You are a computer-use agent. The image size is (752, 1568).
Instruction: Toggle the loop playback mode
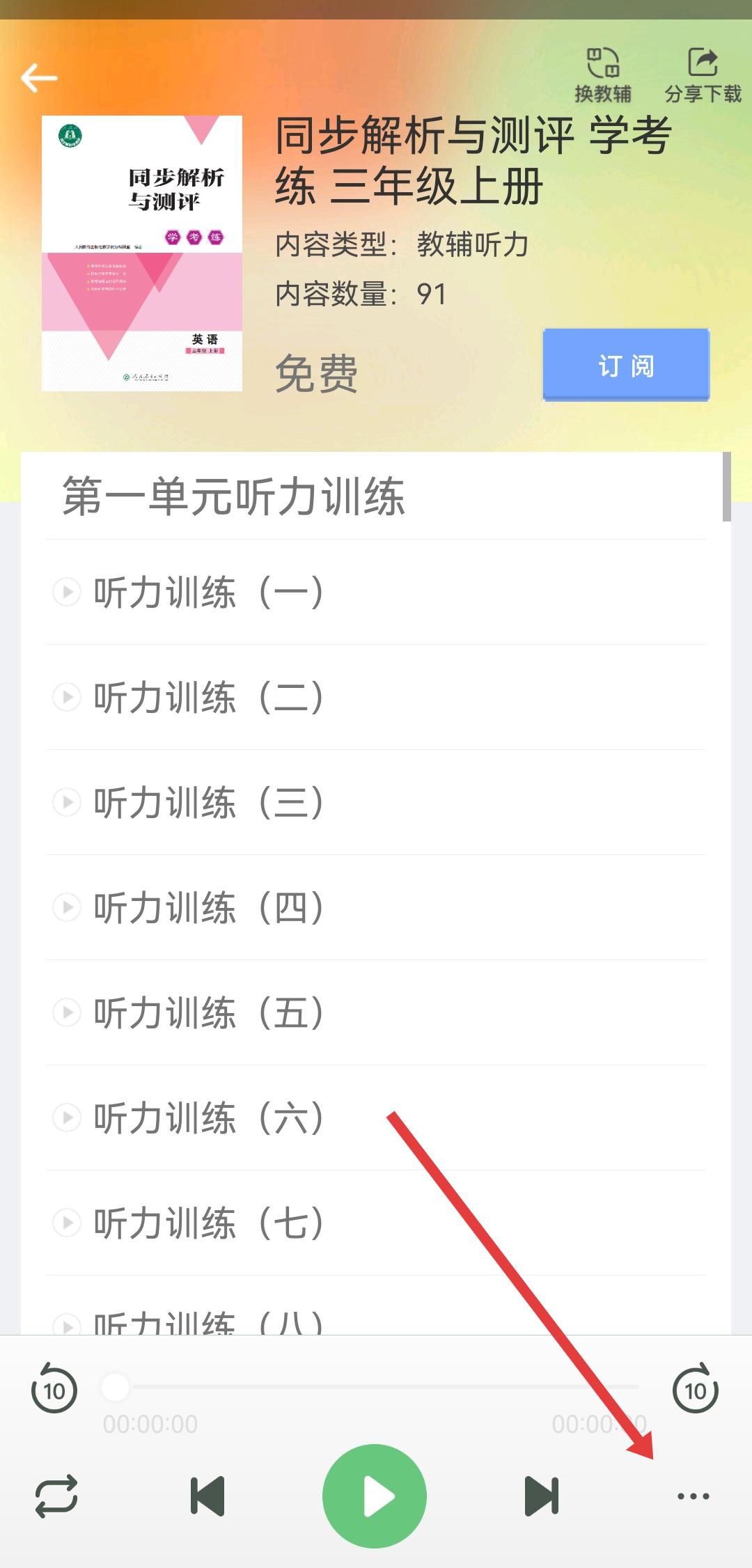pyautogui.click(x=56, y=1496)
